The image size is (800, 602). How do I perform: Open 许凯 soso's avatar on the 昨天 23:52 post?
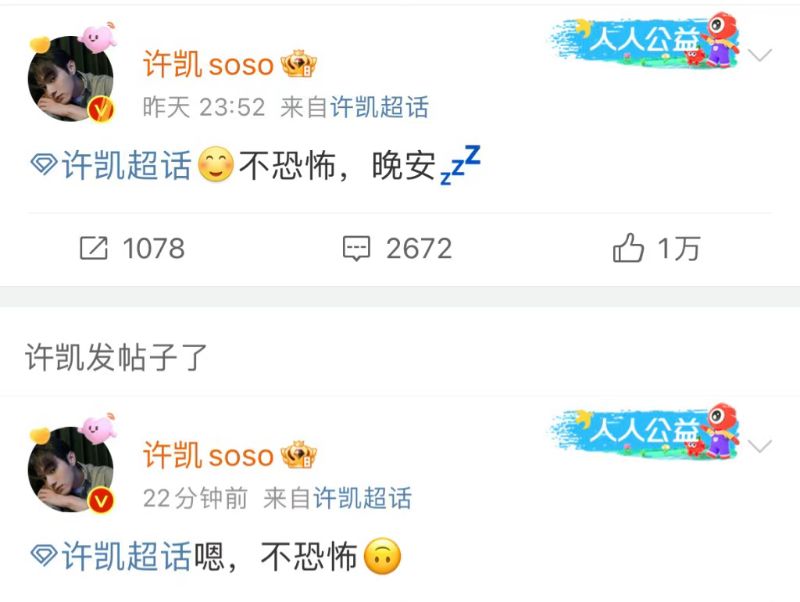69,80
